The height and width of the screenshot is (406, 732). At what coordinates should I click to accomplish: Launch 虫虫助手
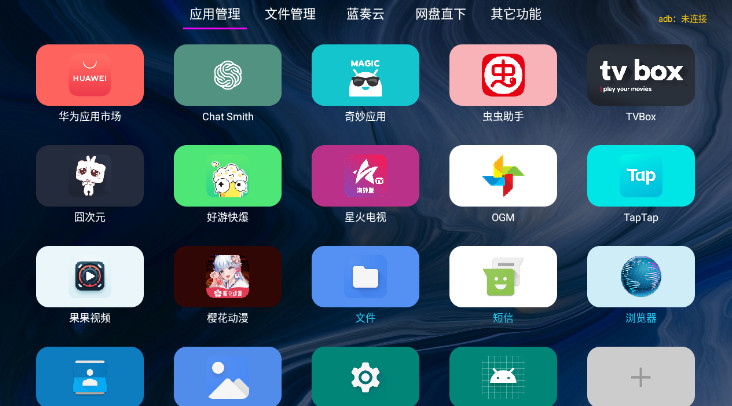point(503,75)
